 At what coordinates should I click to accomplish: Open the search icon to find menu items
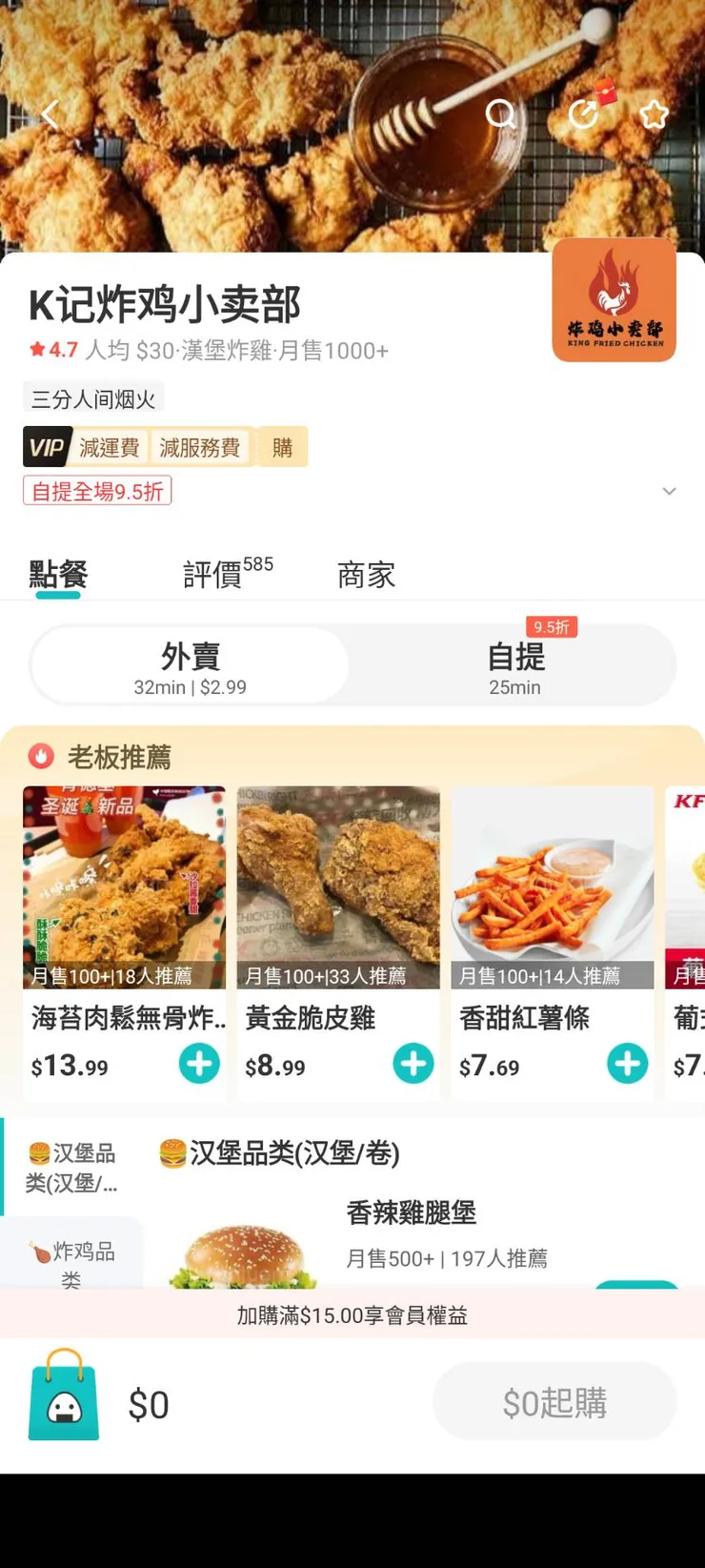501,113
